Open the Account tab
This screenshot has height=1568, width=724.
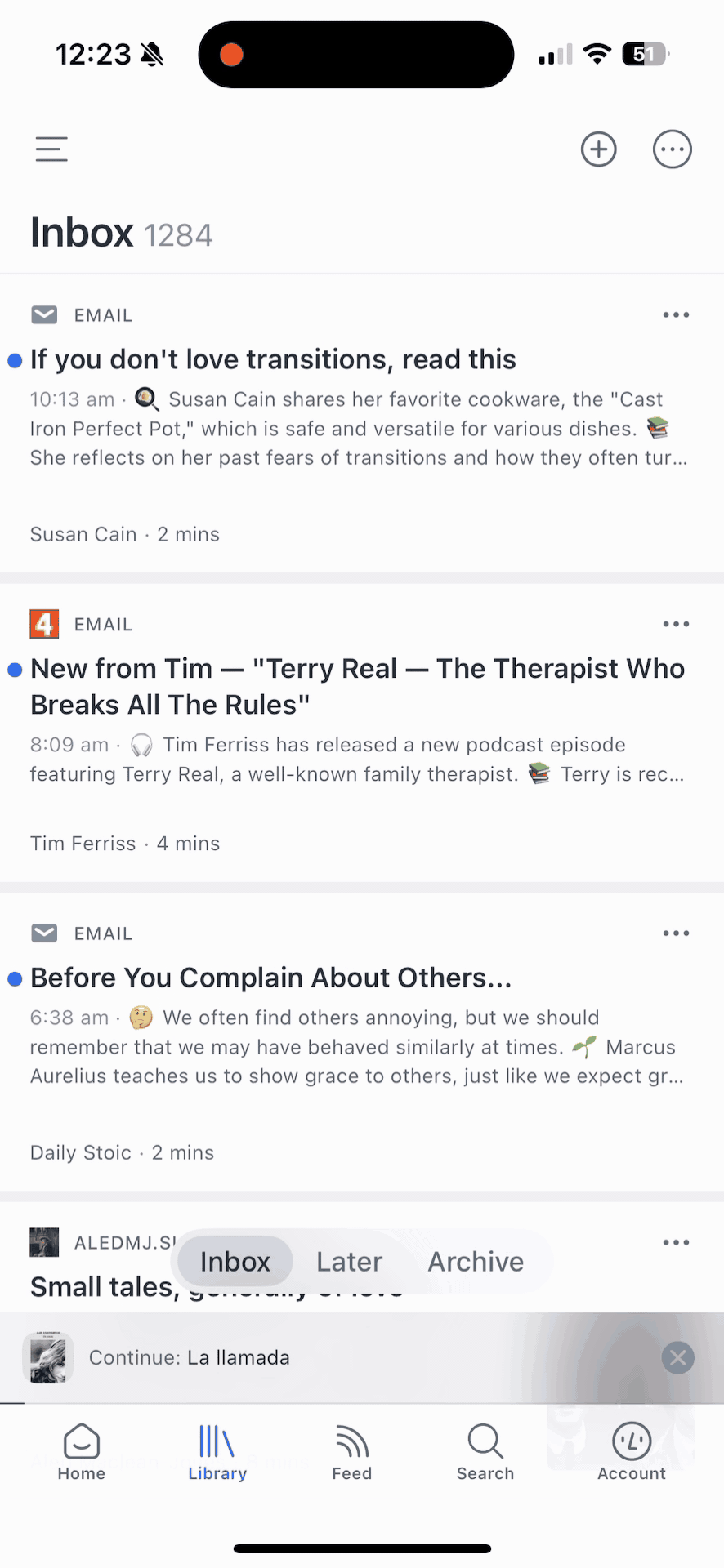(631, 1453)
